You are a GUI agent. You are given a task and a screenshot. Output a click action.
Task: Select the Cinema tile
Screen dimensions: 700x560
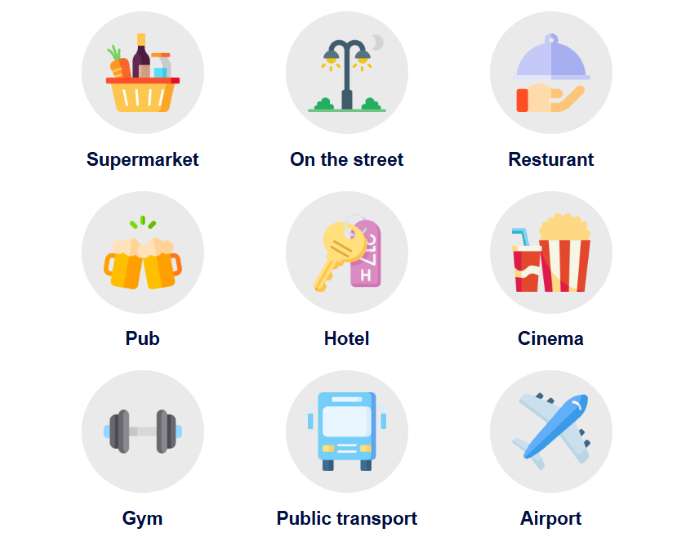551,253
